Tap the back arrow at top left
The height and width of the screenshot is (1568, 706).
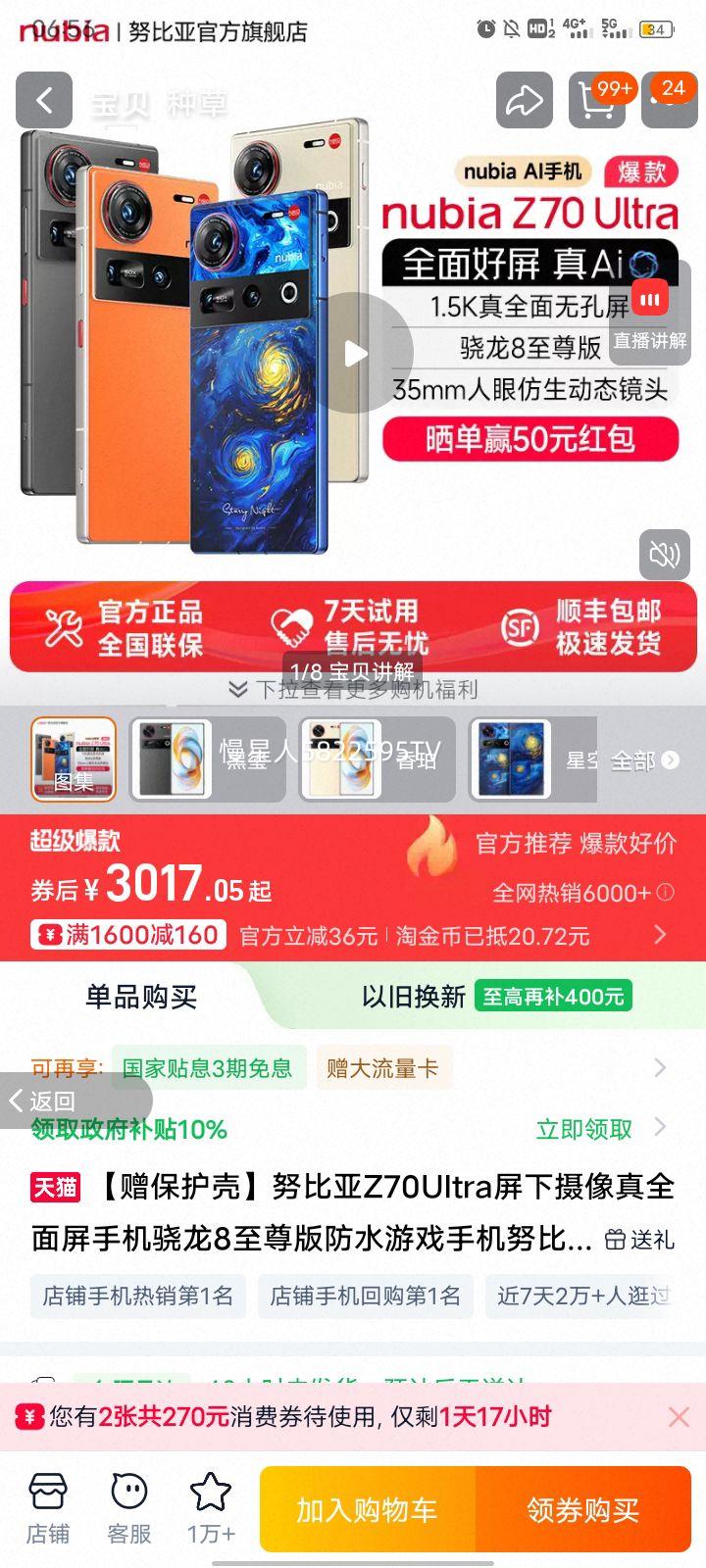click(x=42, y=100)
